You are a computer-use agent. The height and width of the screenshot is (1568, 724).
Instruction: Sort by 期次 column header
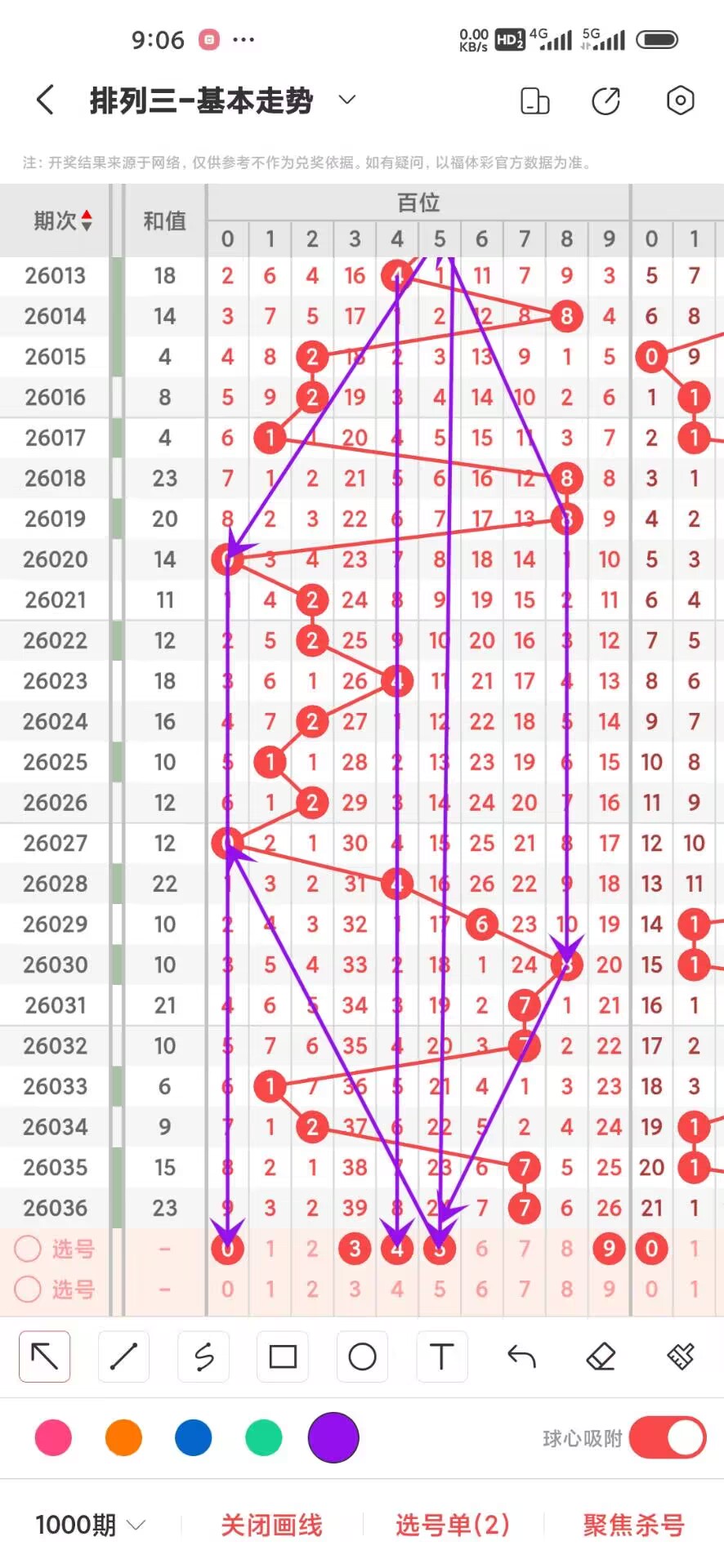62,220
